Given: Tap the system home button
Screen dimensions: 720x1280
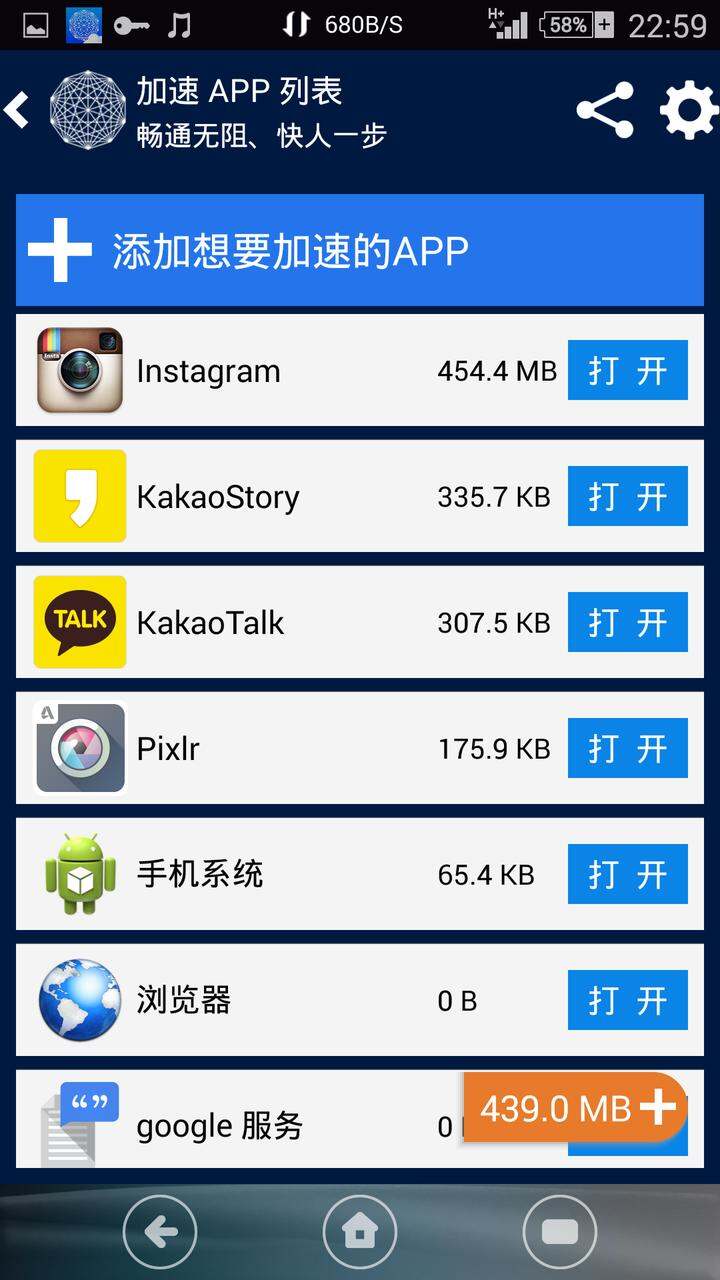Looking at the screenshot, I should pyautogui.click(x=360, y=1232).
